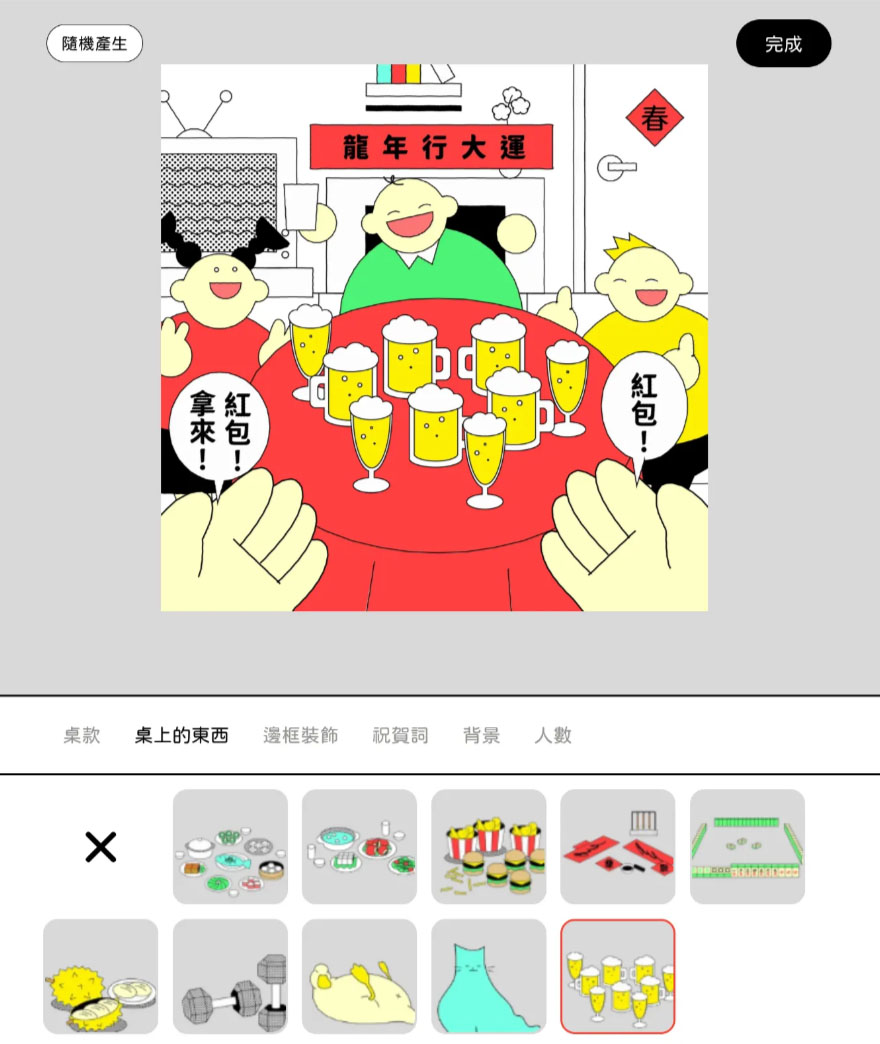This screenshot has width=880, height=1044.
Task: Select the fish and plates meal option
Action: (x=359, y=847)
